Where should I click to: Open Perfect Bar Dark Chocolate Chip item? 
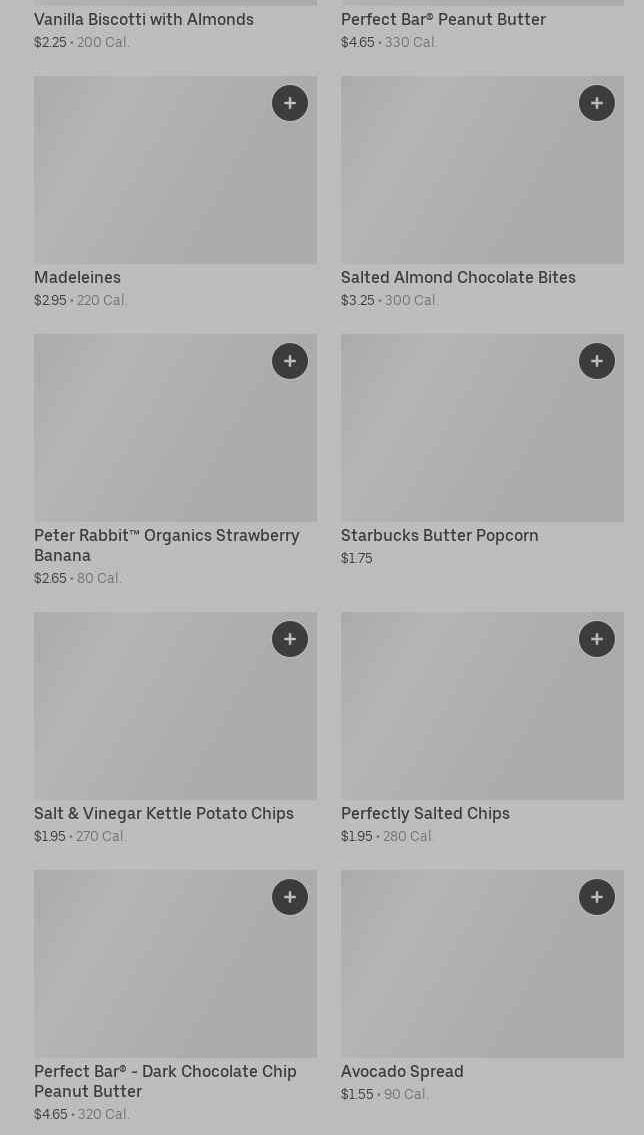pyautogui.click(x=150, y=975)
